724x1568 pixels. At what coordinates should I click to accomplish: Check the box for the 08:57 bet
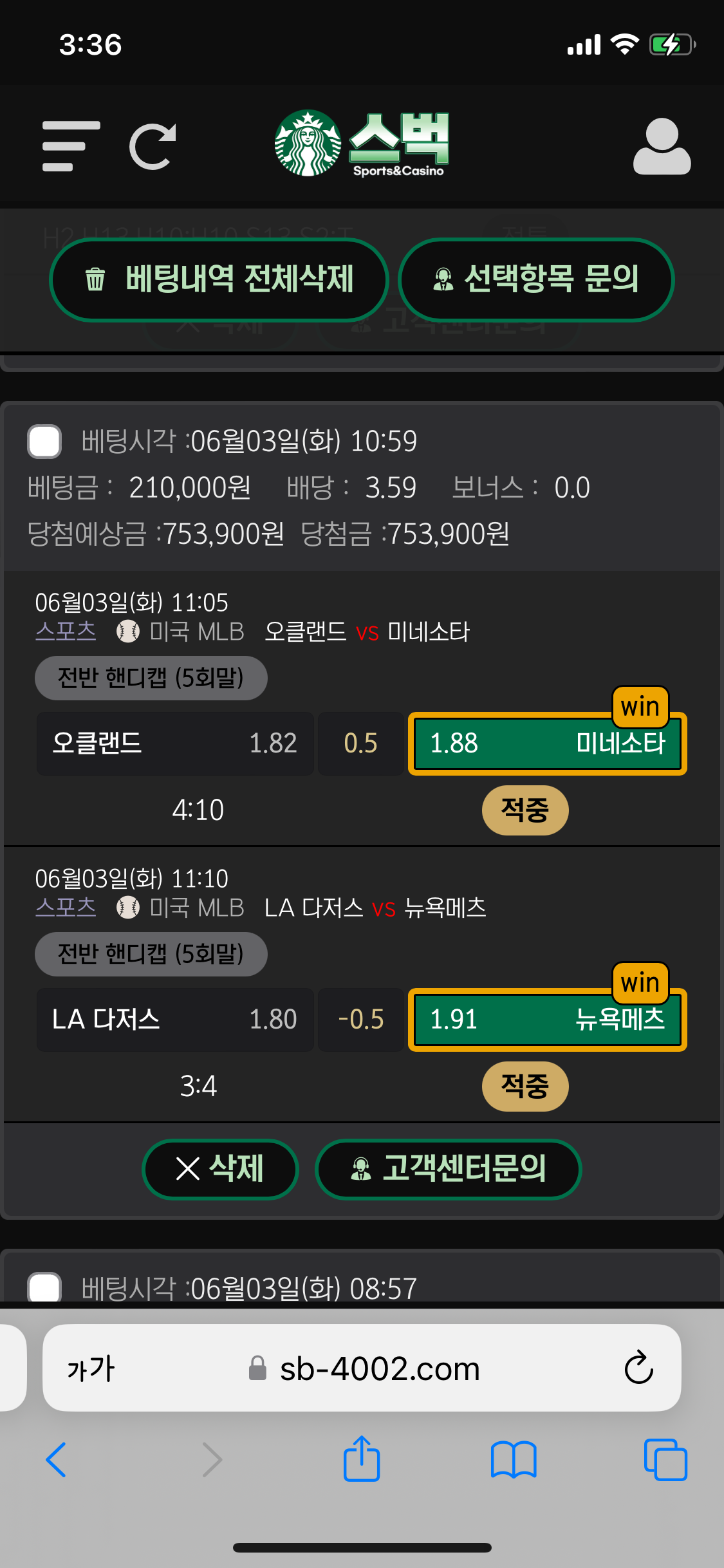coord(44,1287)
